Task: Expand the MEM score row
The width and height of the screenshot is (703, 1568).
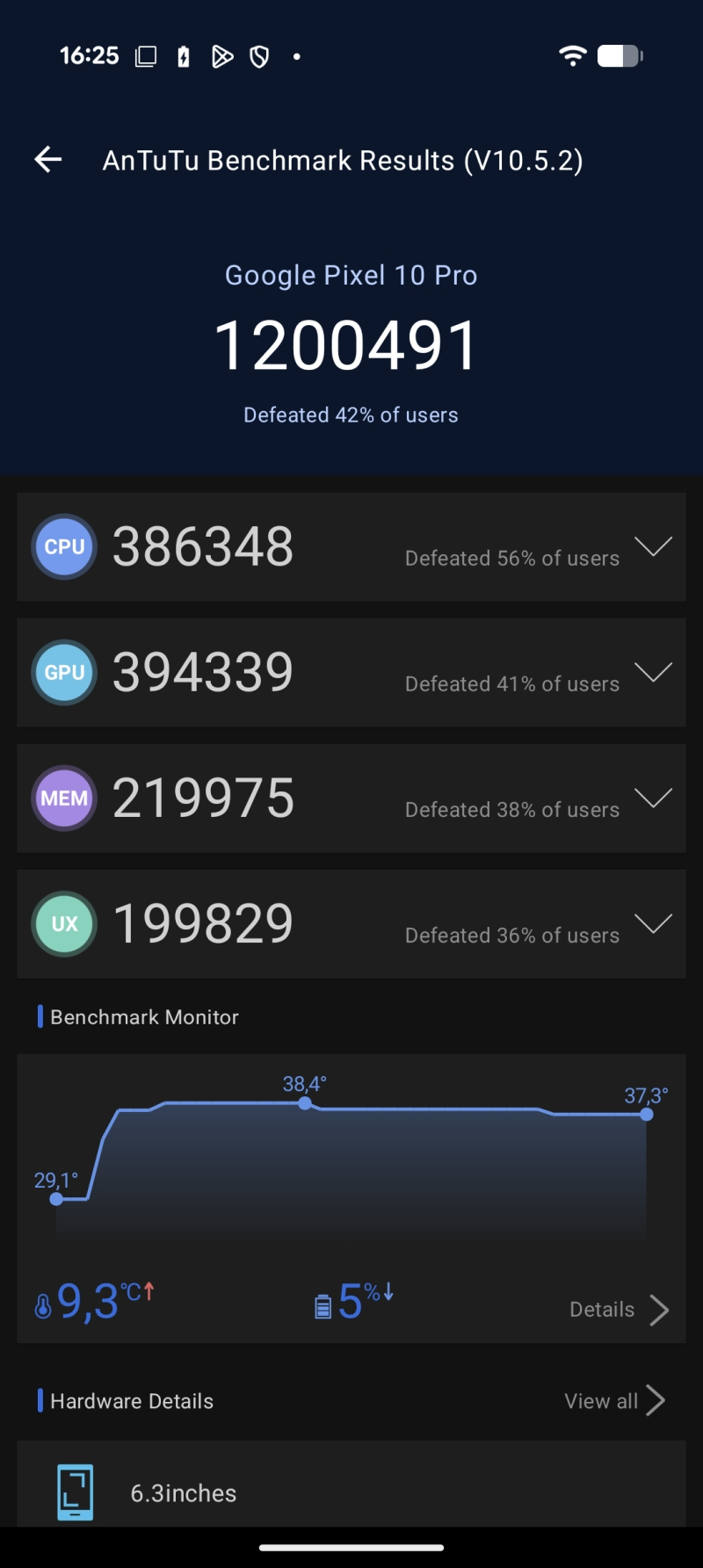Action: pyautogui.click(x=351, y=798)
